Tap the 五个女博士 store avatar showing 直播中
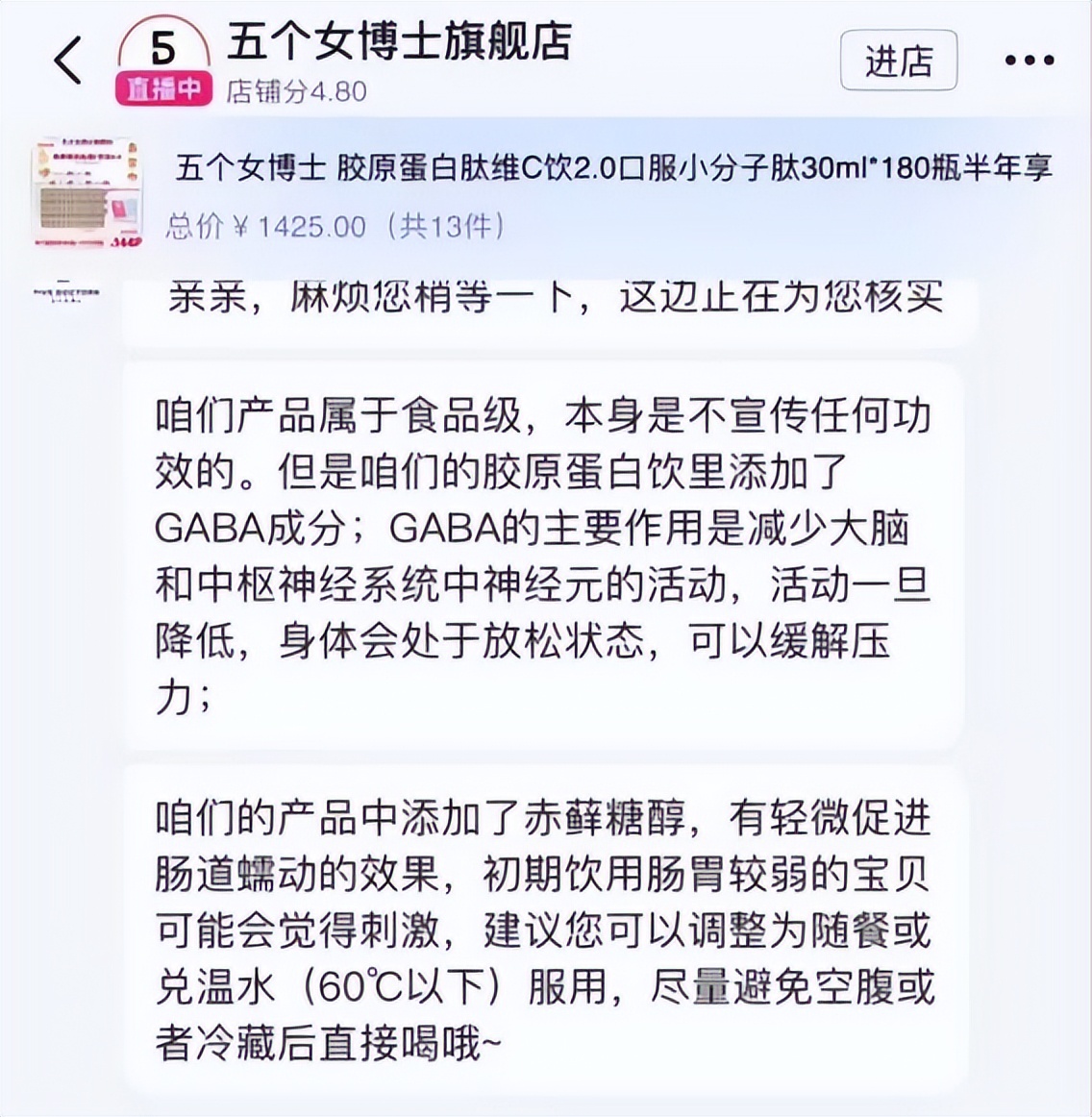 [162, 62]
